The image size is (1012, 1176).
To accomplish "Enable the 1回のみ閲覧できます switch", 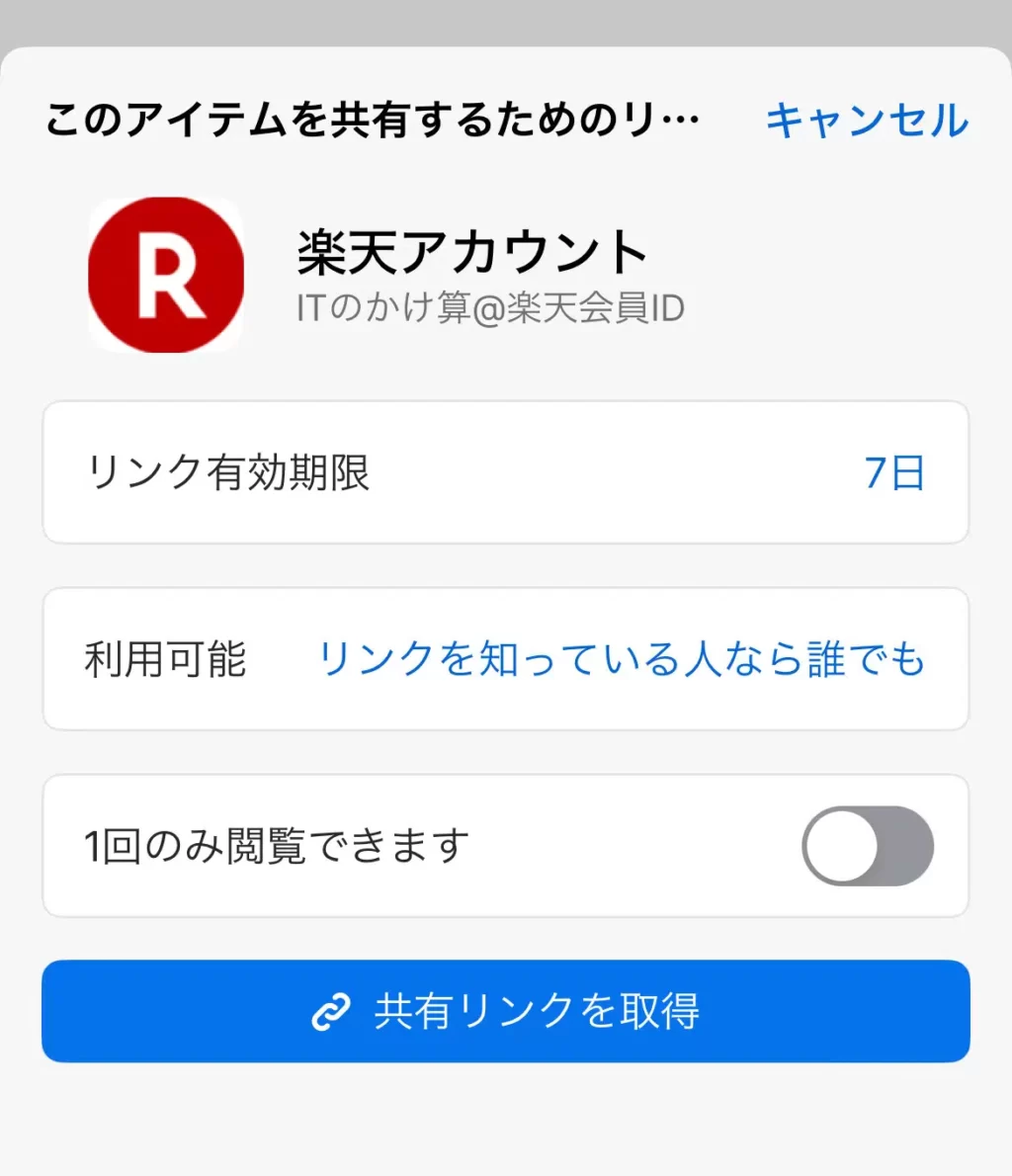I will pyautogui.click(x=867, y=846).
